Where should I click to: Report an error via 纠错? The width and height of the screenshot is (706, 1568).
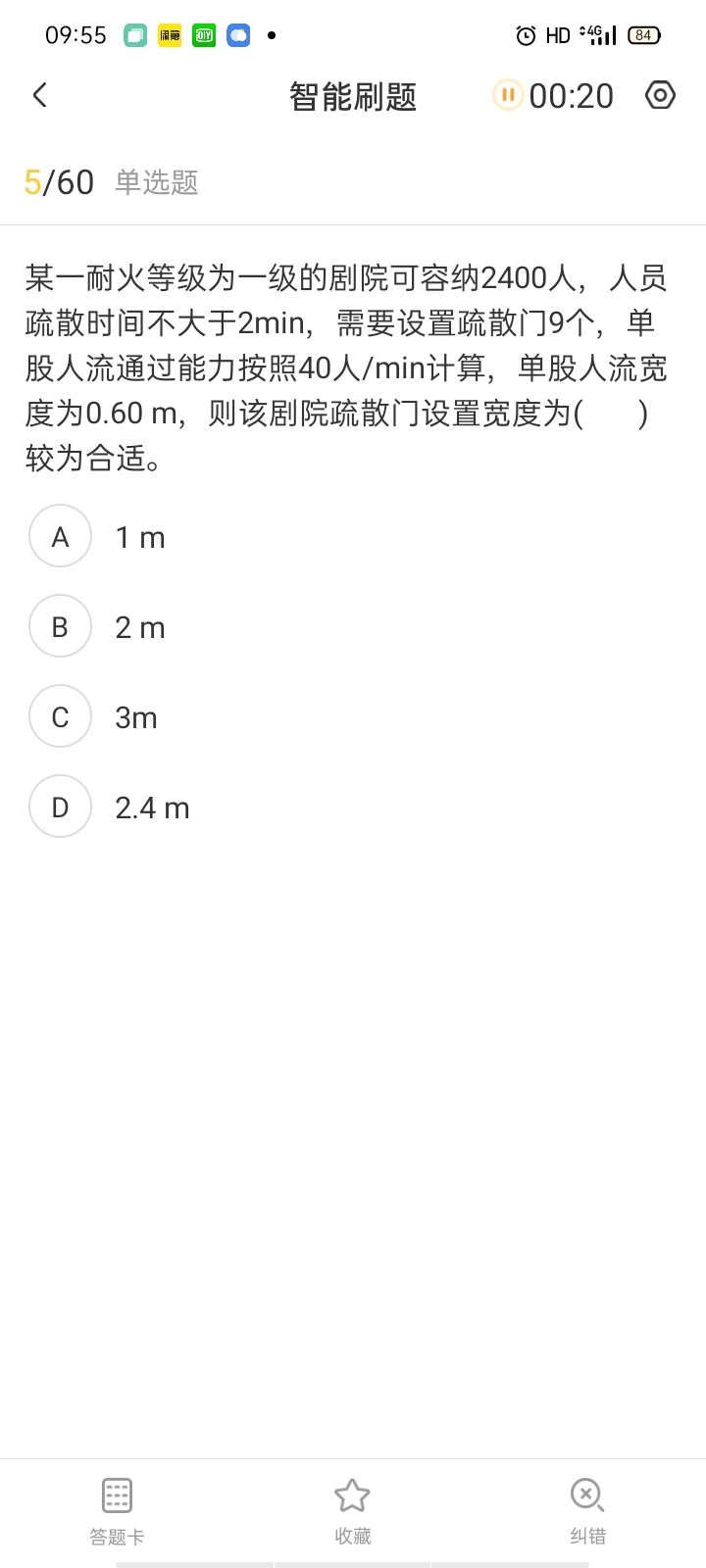[x=587, y=1511]
